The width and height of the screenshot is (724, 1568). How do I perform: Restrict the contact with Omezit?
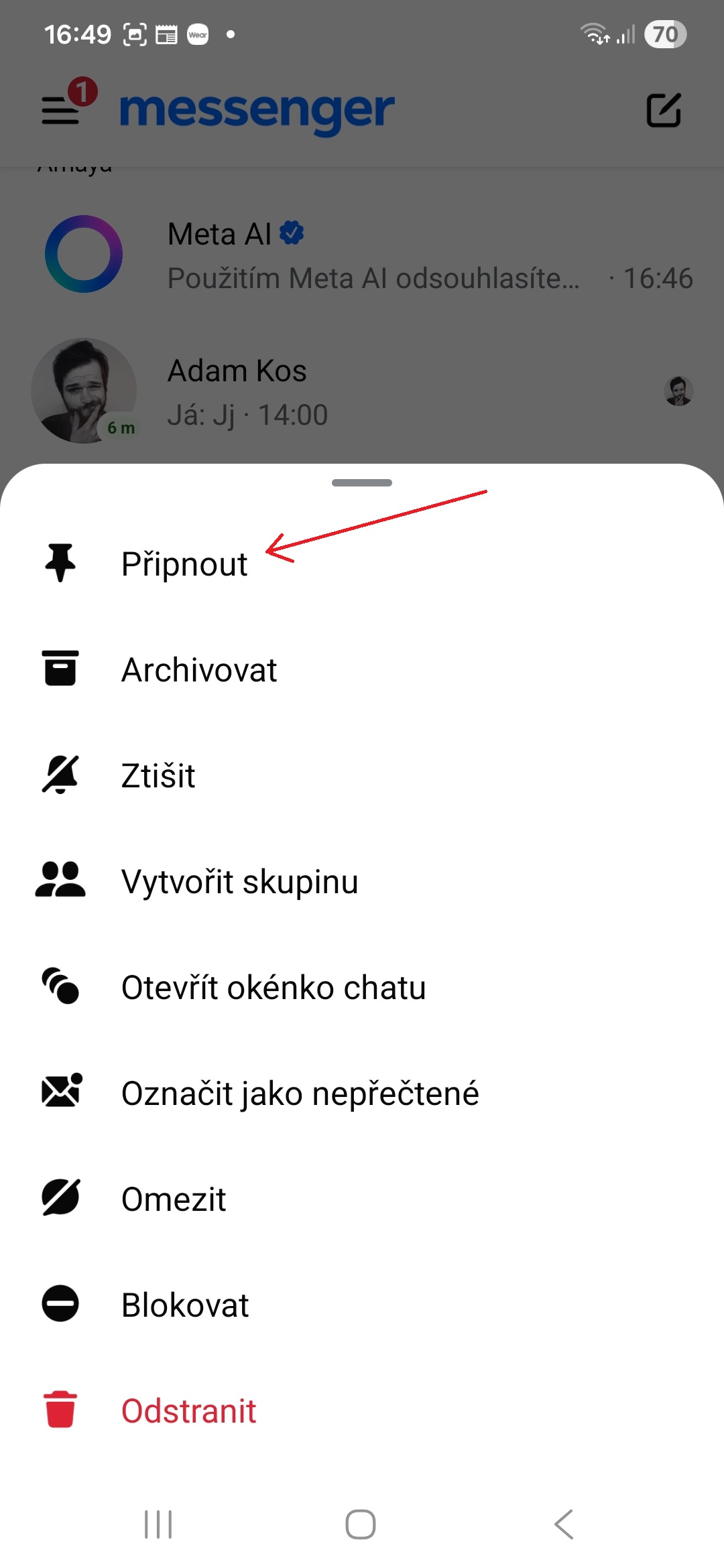[x=174, y=1199]
